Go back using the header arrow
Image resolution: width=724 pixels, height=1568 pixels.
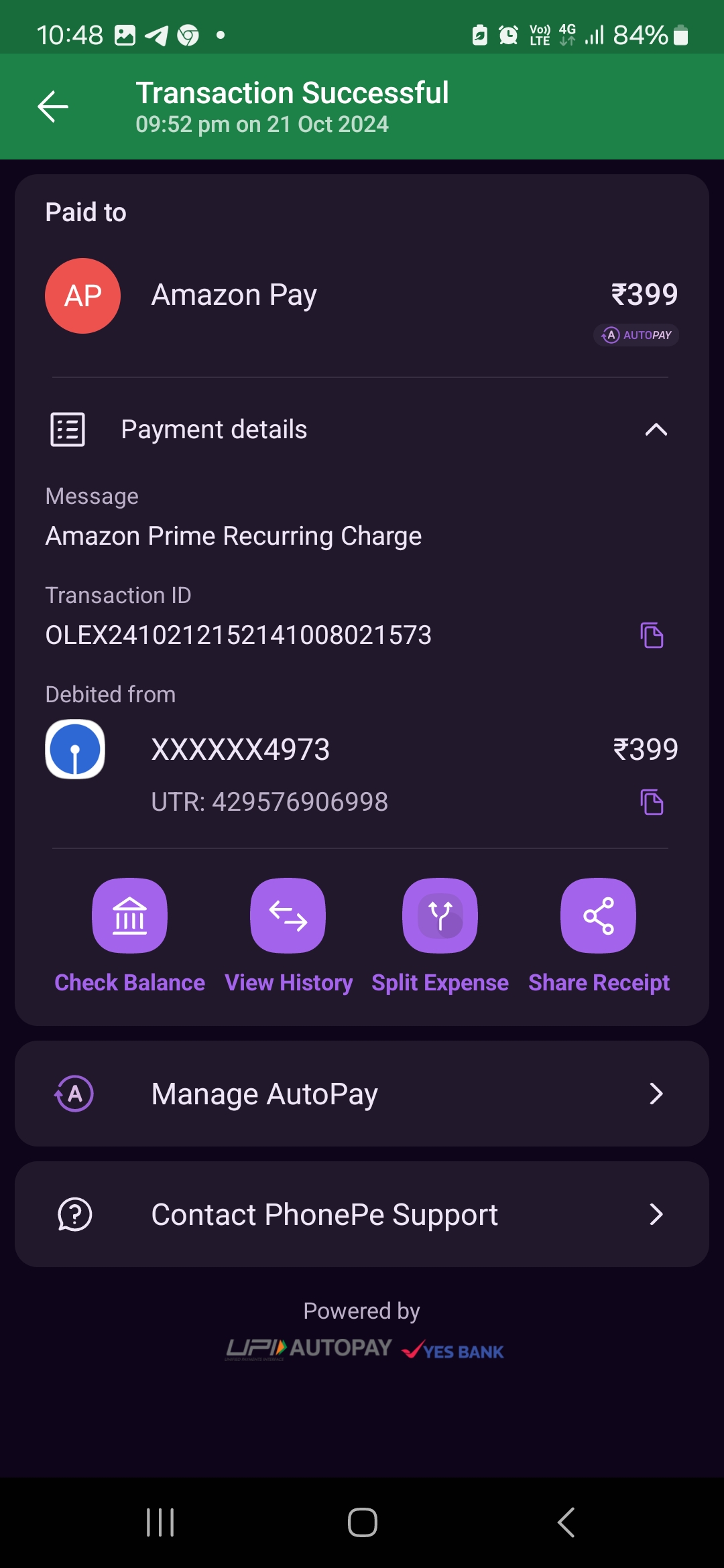coord(53,107)
